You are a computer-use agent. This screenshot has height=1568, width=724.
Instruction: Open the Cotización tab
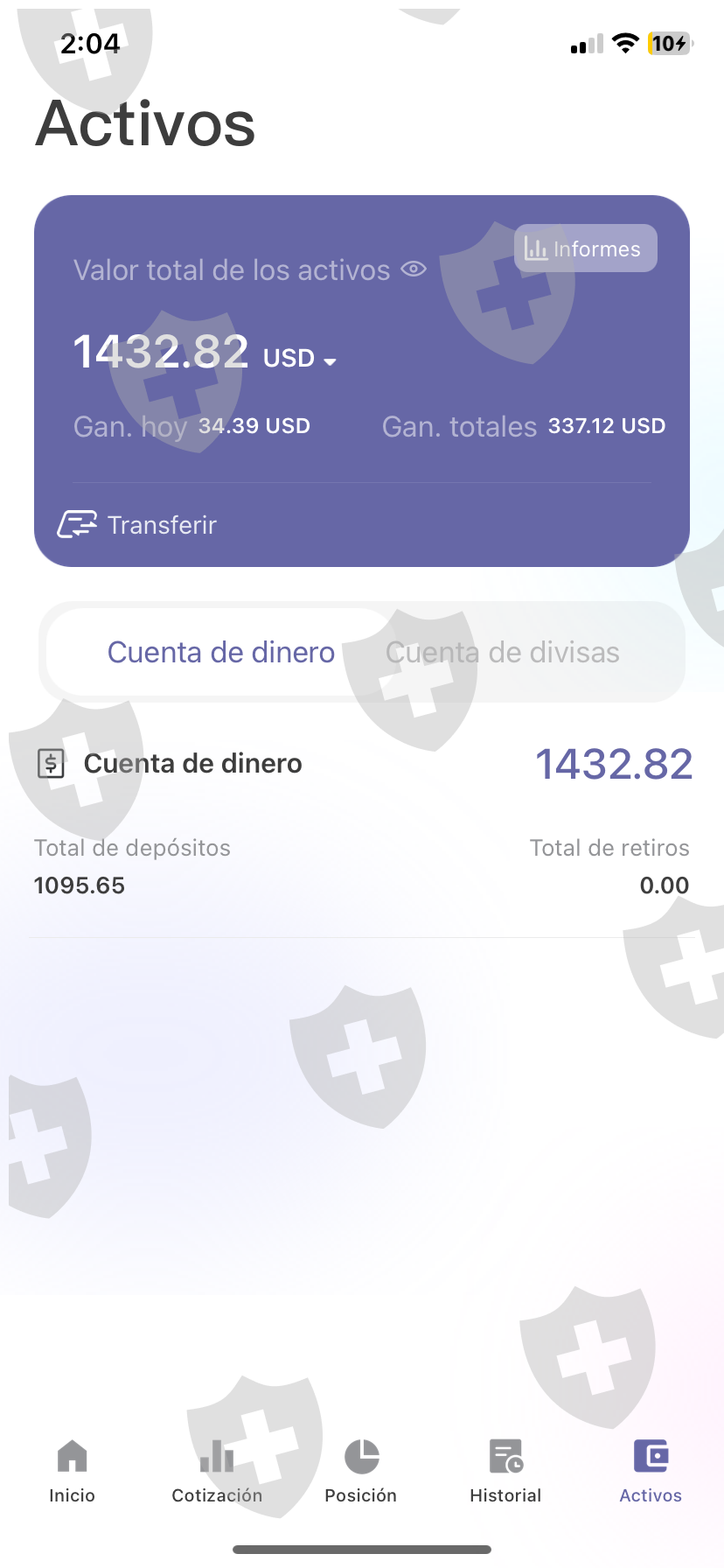pos(217,1472)
